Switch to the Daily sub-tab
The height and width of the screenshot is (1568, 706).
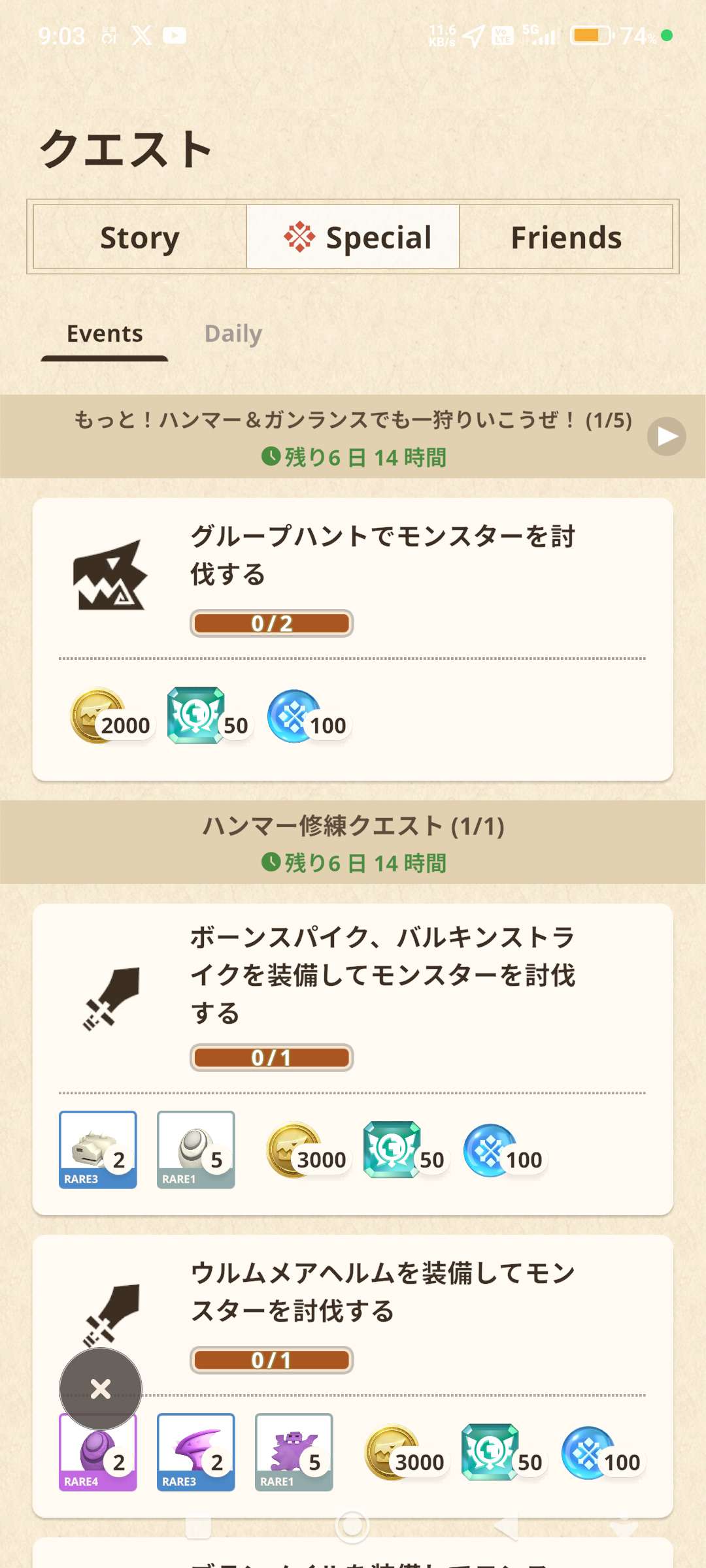(x=233, y=334)
